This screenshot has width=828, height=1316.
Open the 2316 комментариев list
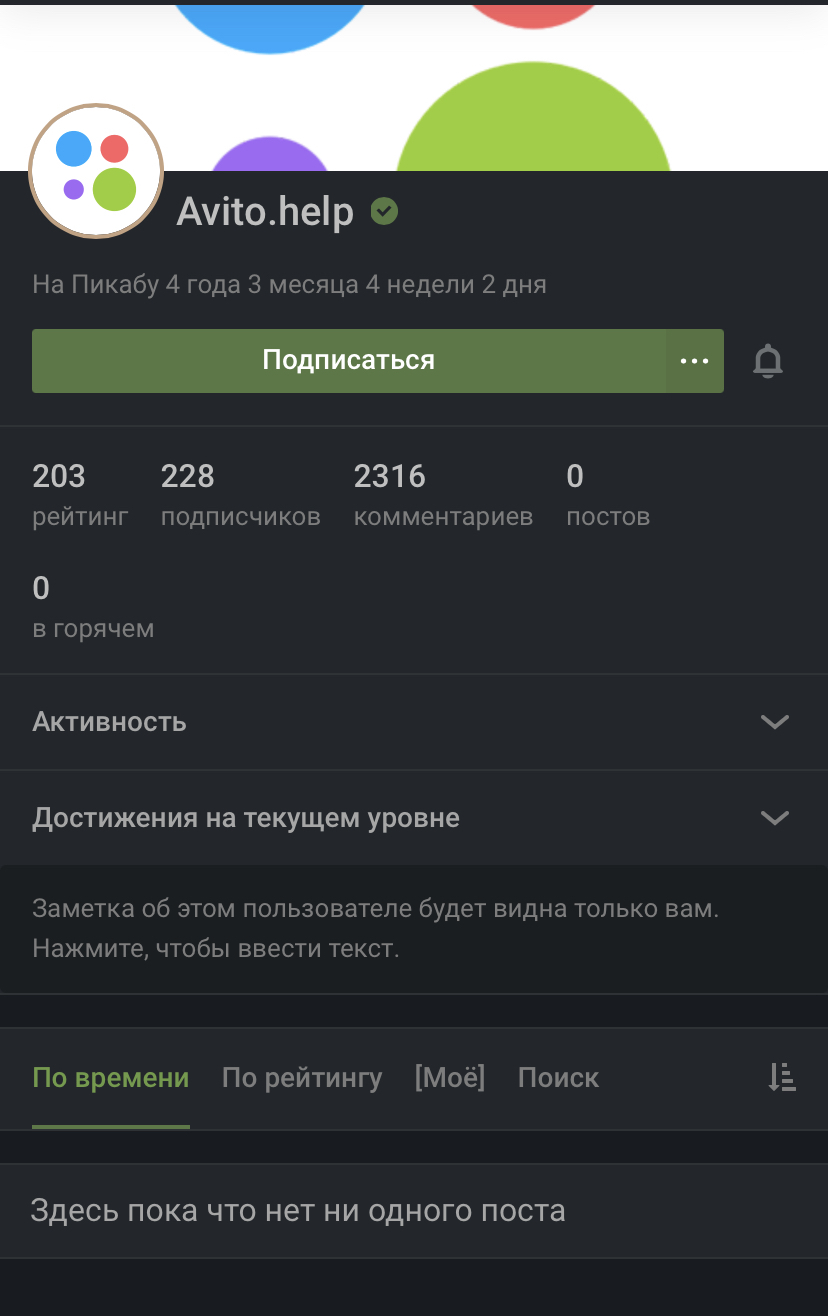point(443,495)
